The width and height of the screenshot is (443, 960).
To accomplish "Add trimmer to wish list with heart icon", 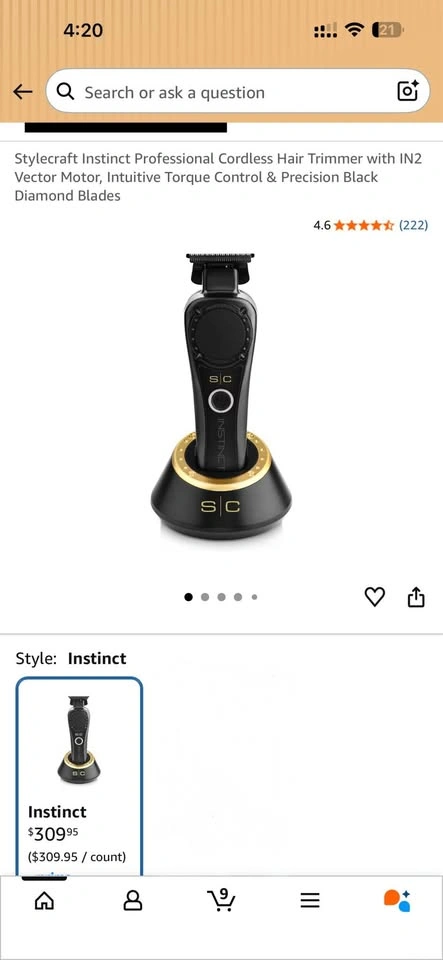I will click(x=374, y=596).
